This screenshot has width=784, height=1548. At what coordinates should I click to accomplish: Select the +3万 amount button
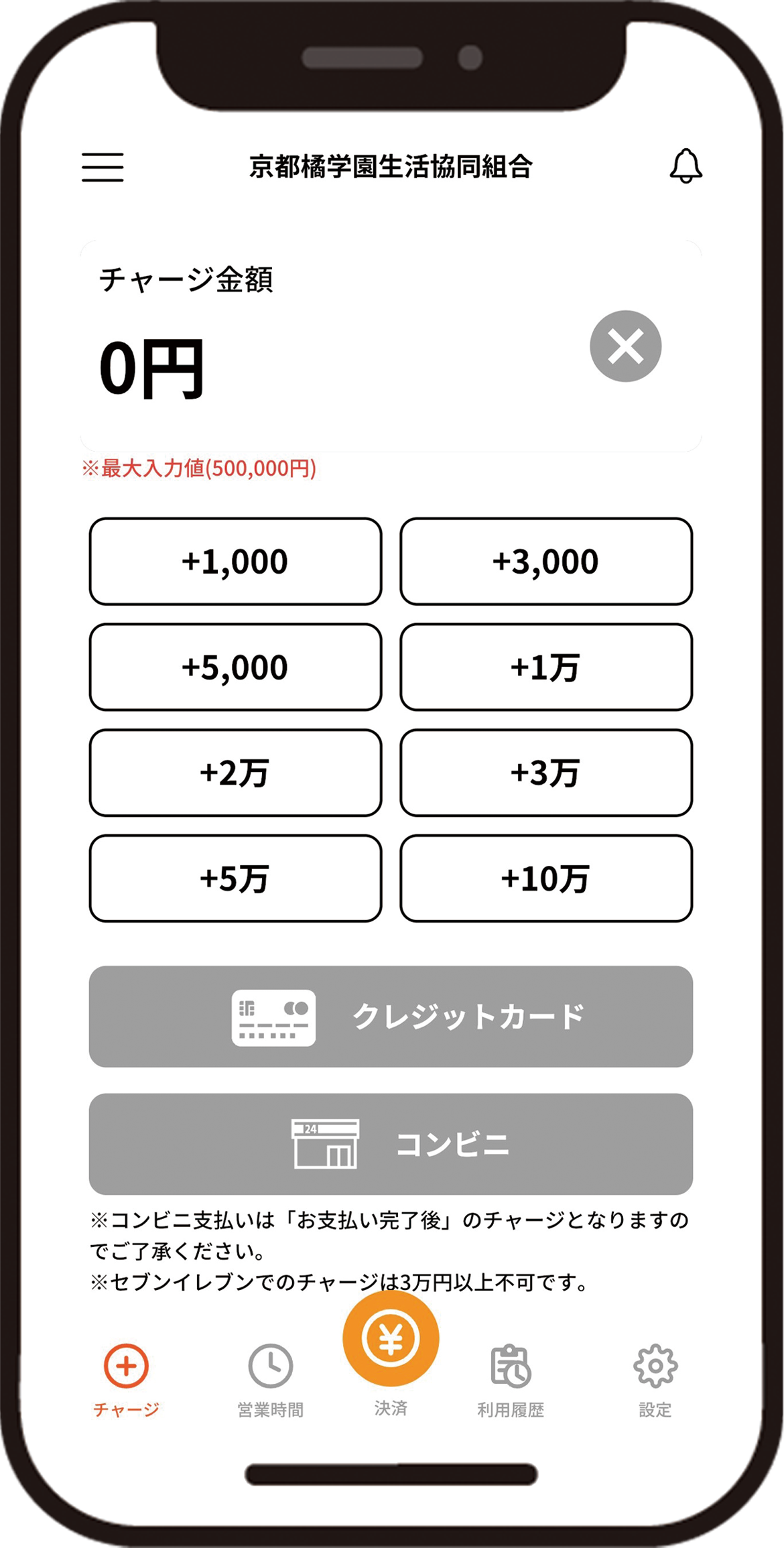(x=545, y=773)
